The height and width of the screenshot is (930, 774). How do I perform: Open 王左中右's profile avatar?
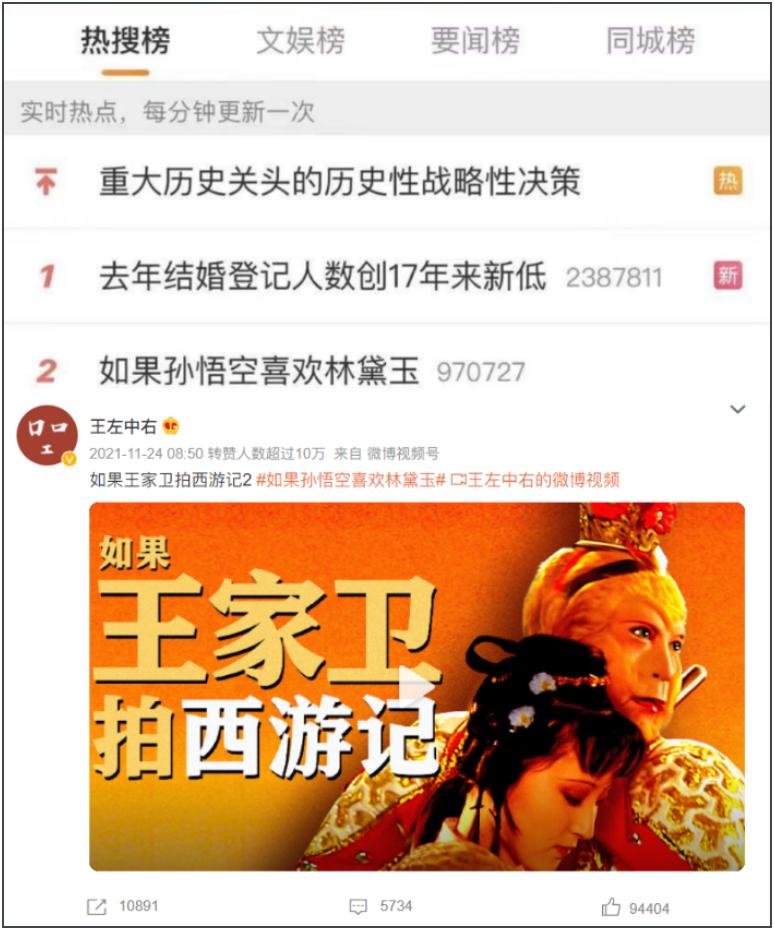[47, 435]
